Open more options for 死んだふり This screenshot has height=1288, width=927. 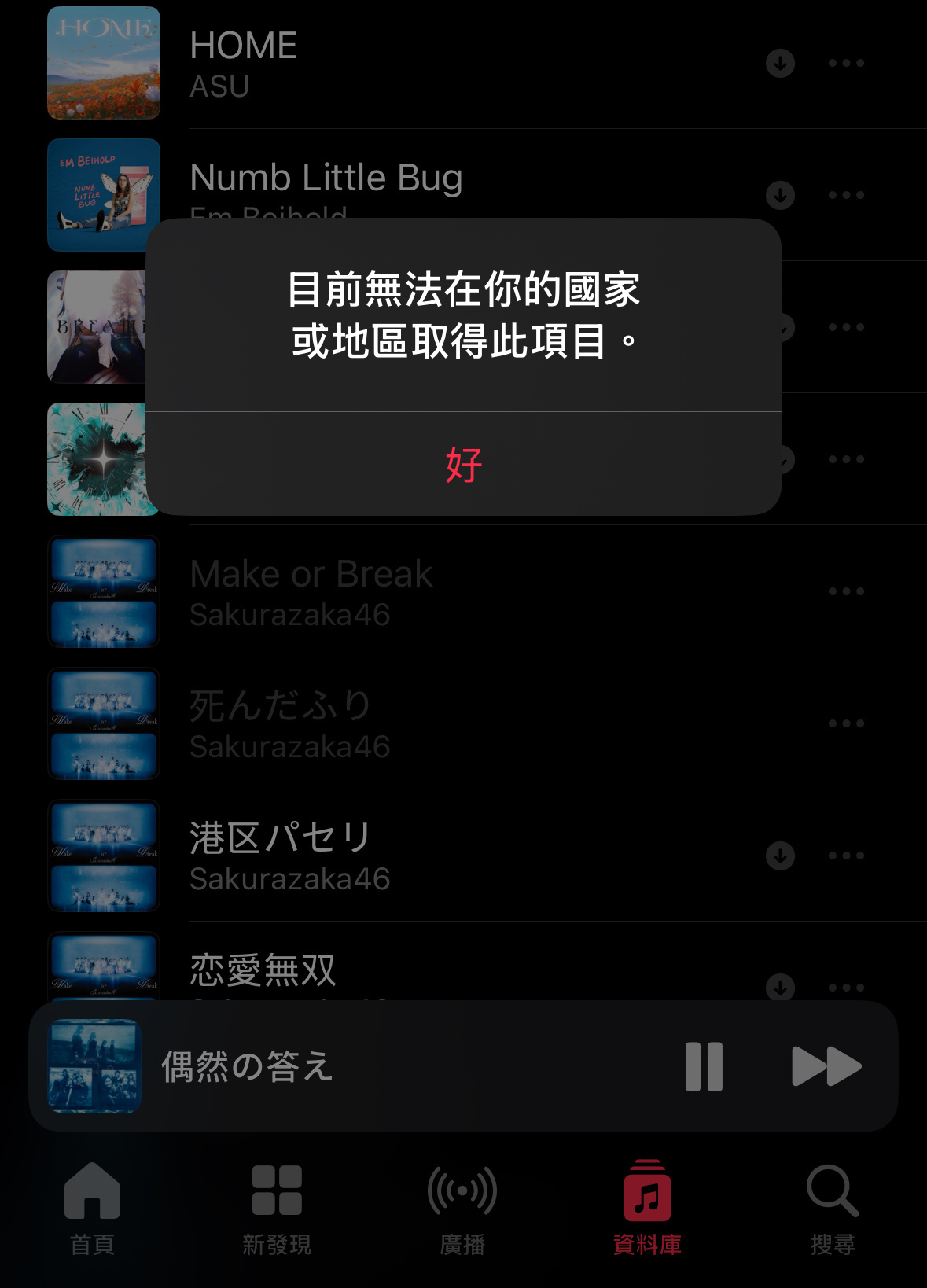846,723
